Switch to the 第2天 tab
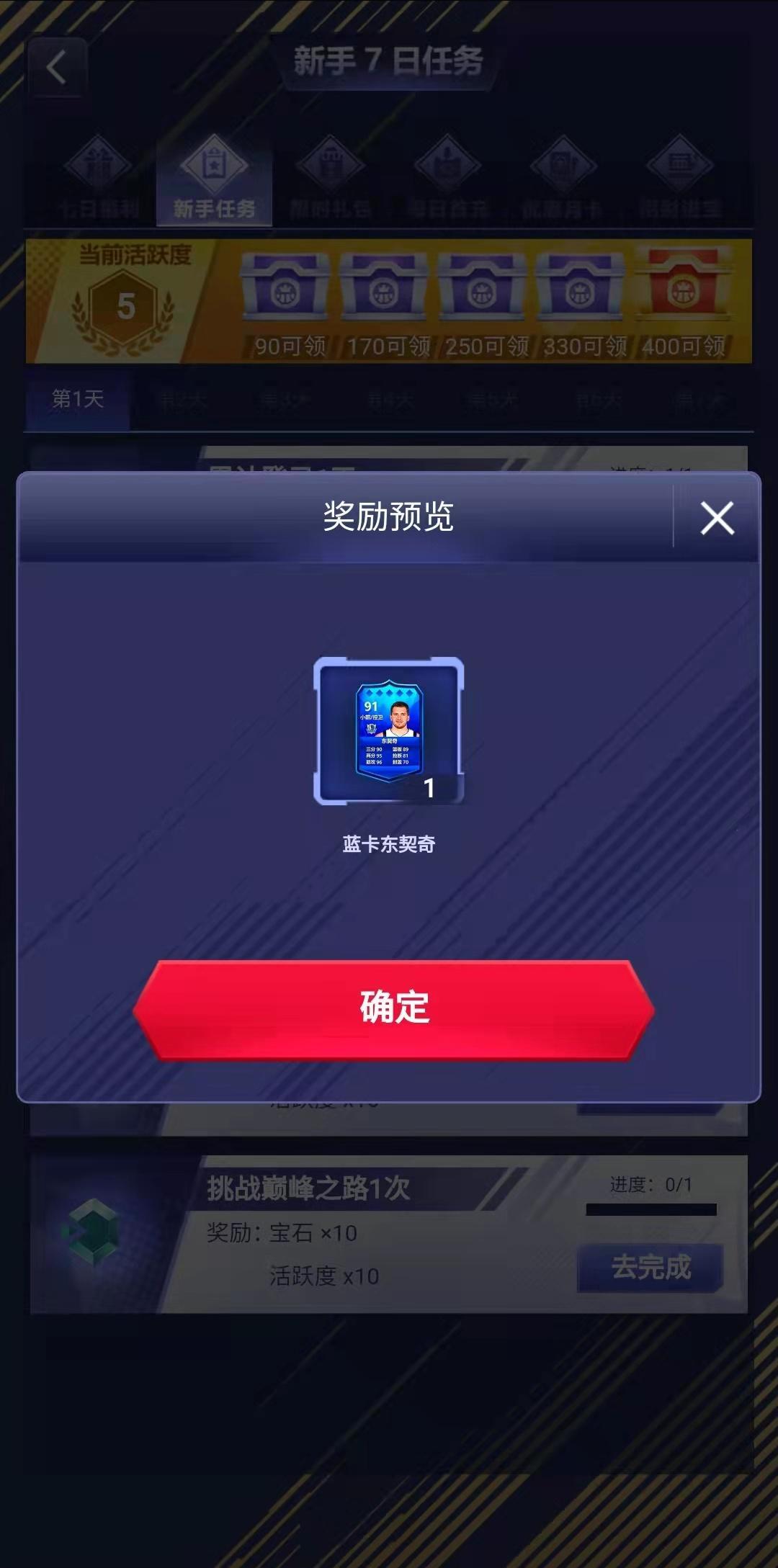The width and height of the screenshot is (778, 1568). [184, 400]
